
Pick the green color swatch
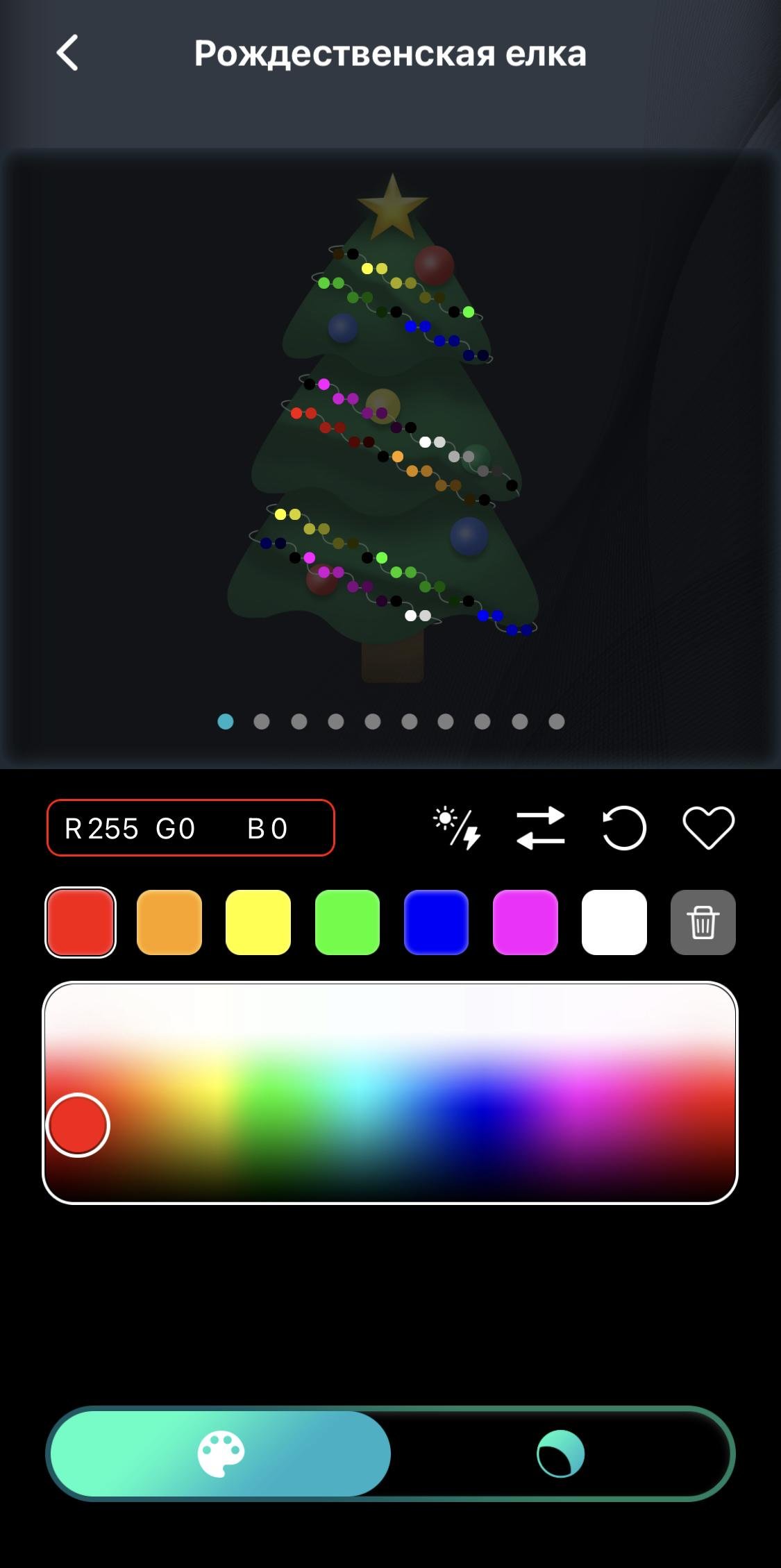click(347, 922)
